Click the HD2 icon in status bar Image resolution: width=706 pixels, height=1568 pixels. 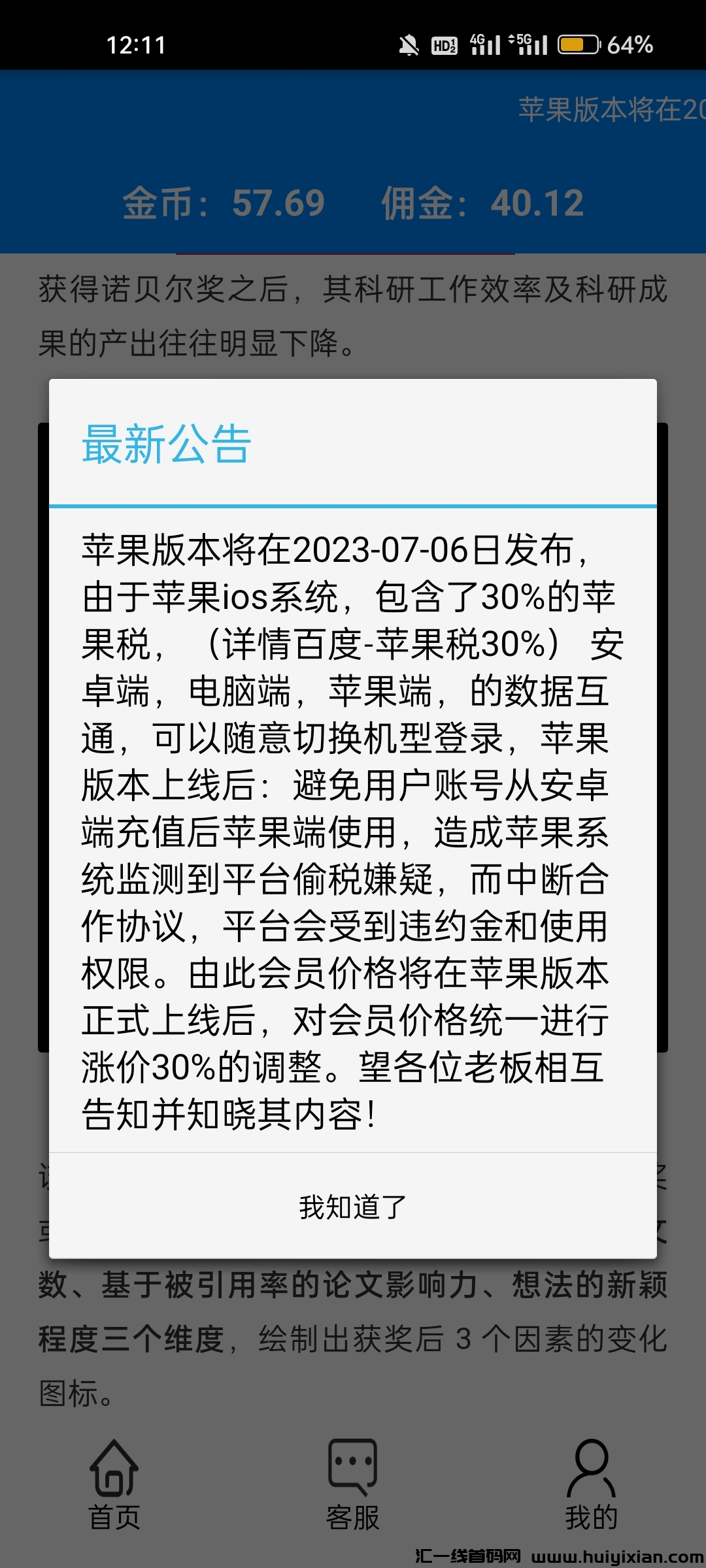point(445,44)
